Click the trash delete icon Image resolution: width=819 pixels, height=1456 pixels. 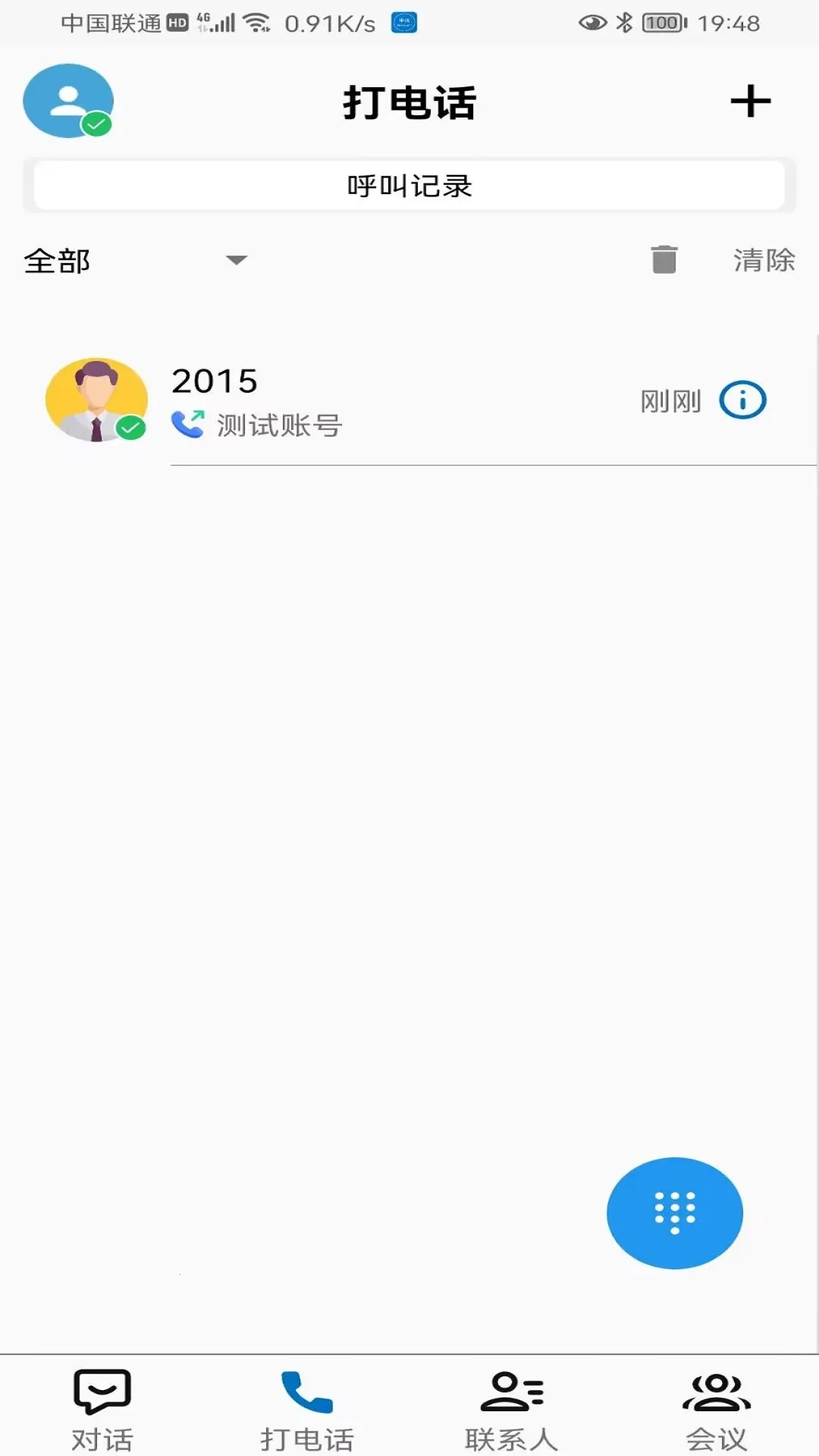[x=664, y=259]
